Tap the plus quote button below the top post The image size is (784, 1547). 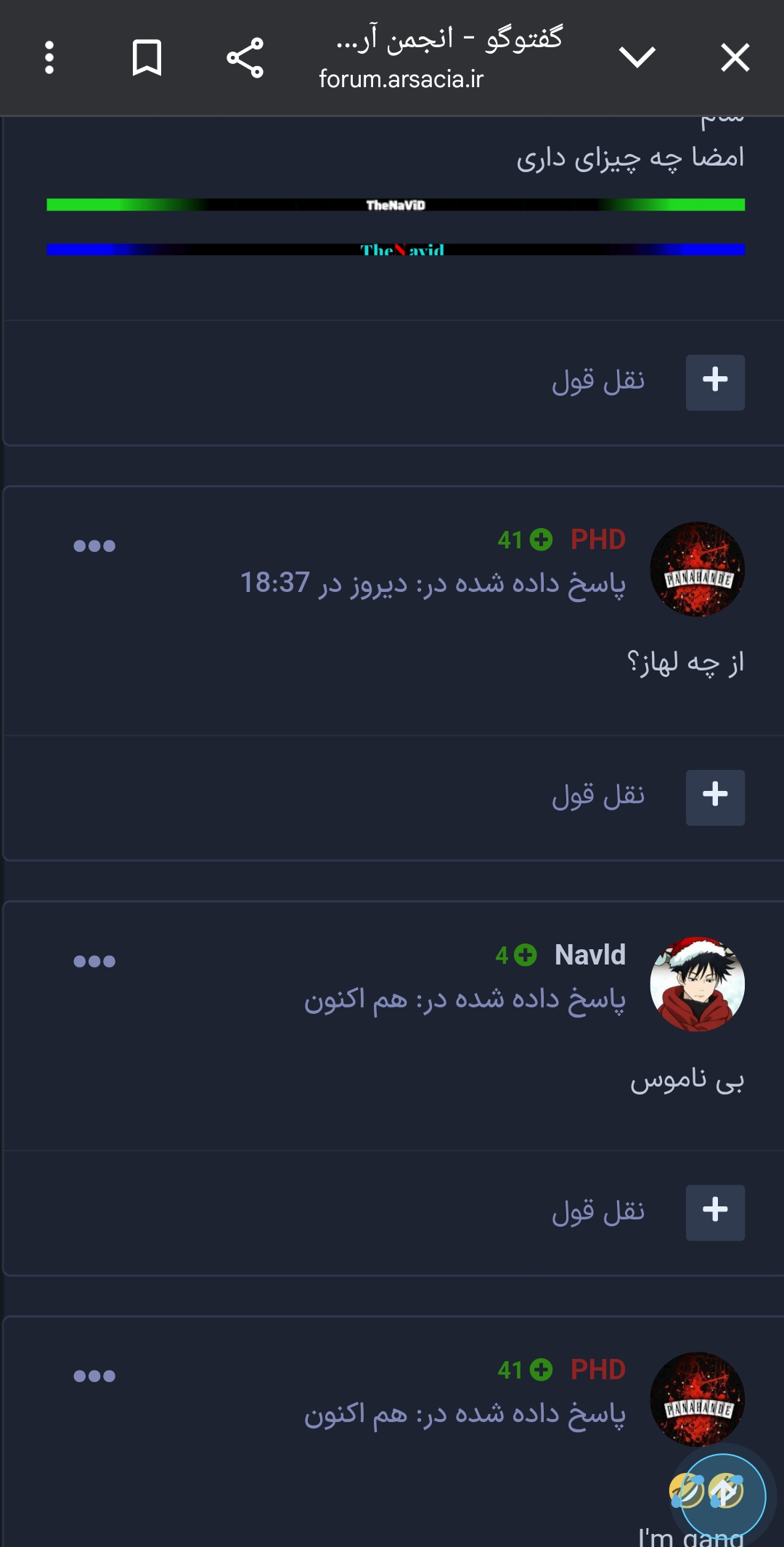715,382
